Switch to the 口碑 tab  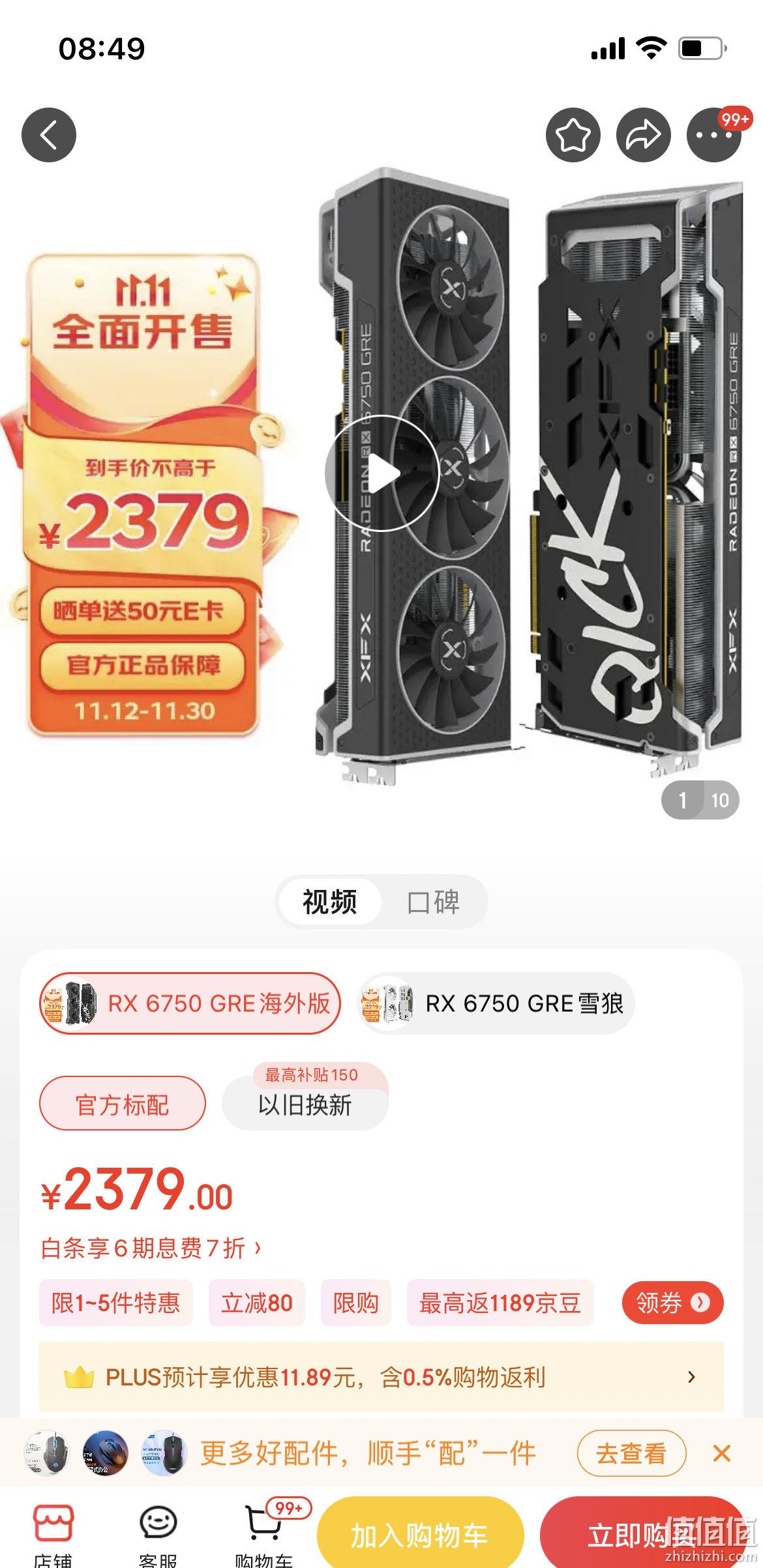[x=434, y=902]
